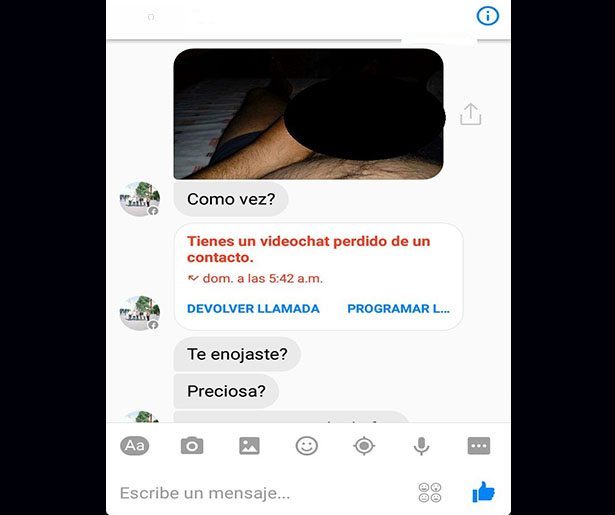
Task: Share the received photo
Action: [470, 114]
